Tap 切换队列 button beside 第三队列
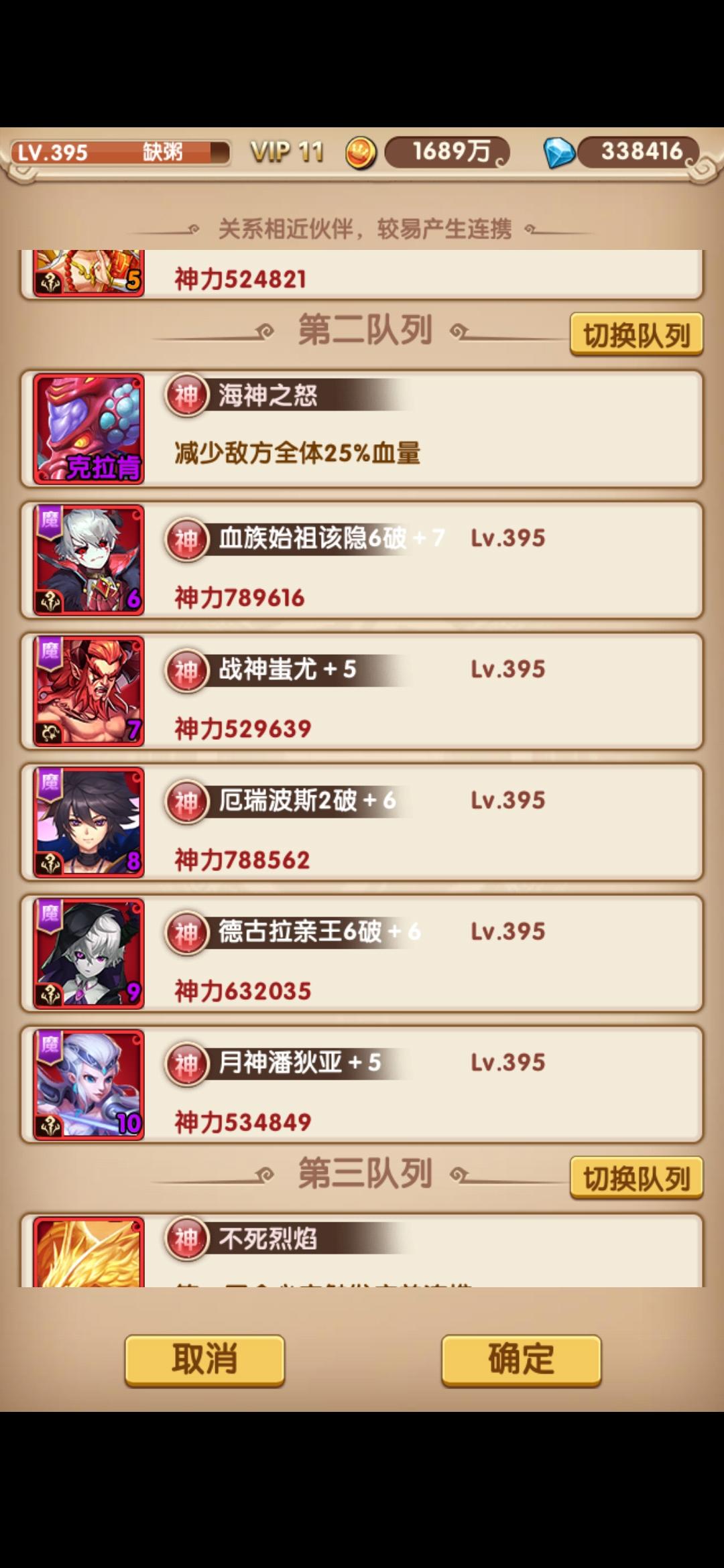Screen dimensions: 724x1568 (636, 1178)
